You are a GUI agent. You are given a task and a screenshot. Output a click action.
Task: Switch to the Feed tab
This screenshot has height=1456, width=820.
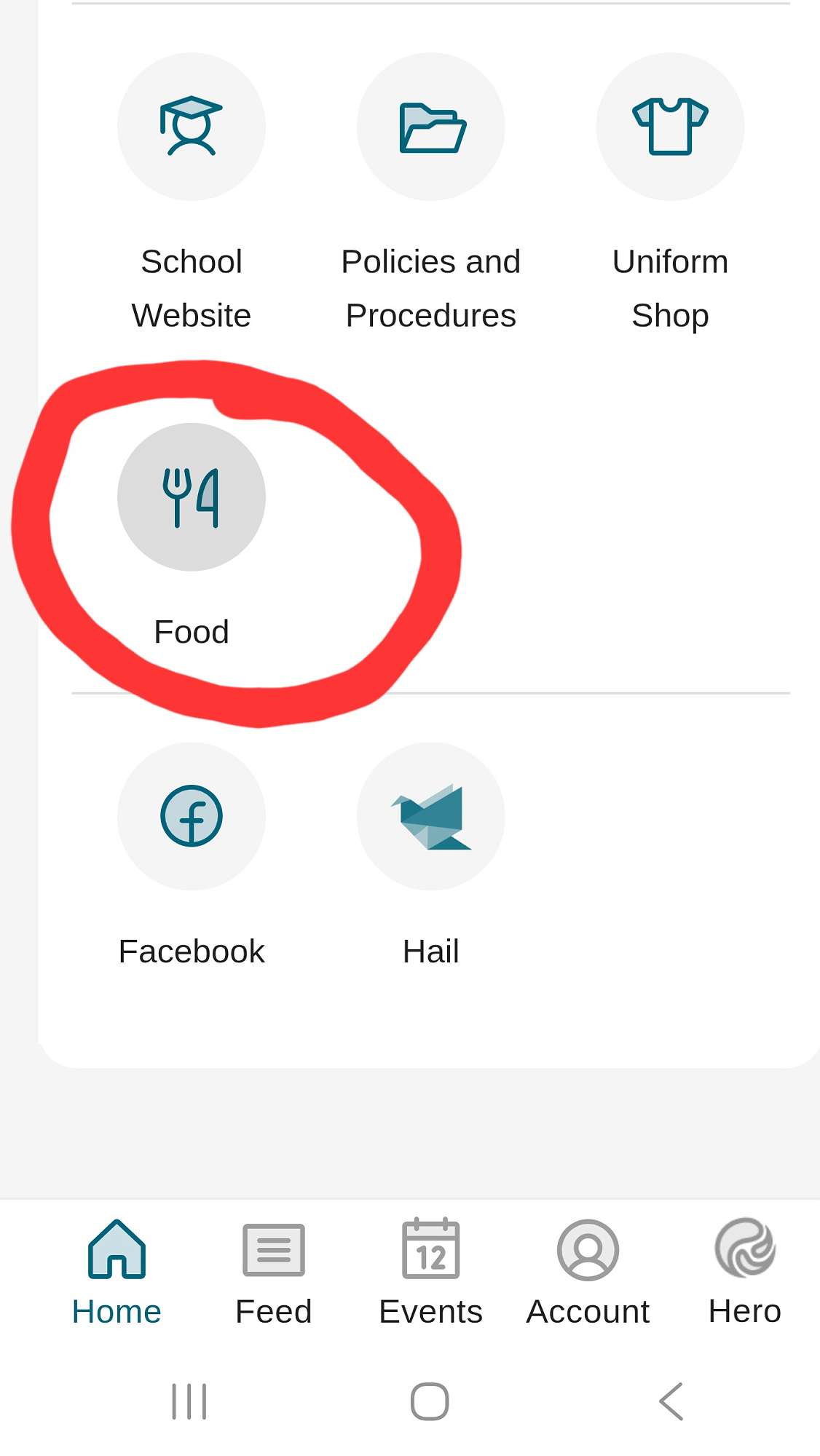pyautogui.click(x=273, y=1272)
